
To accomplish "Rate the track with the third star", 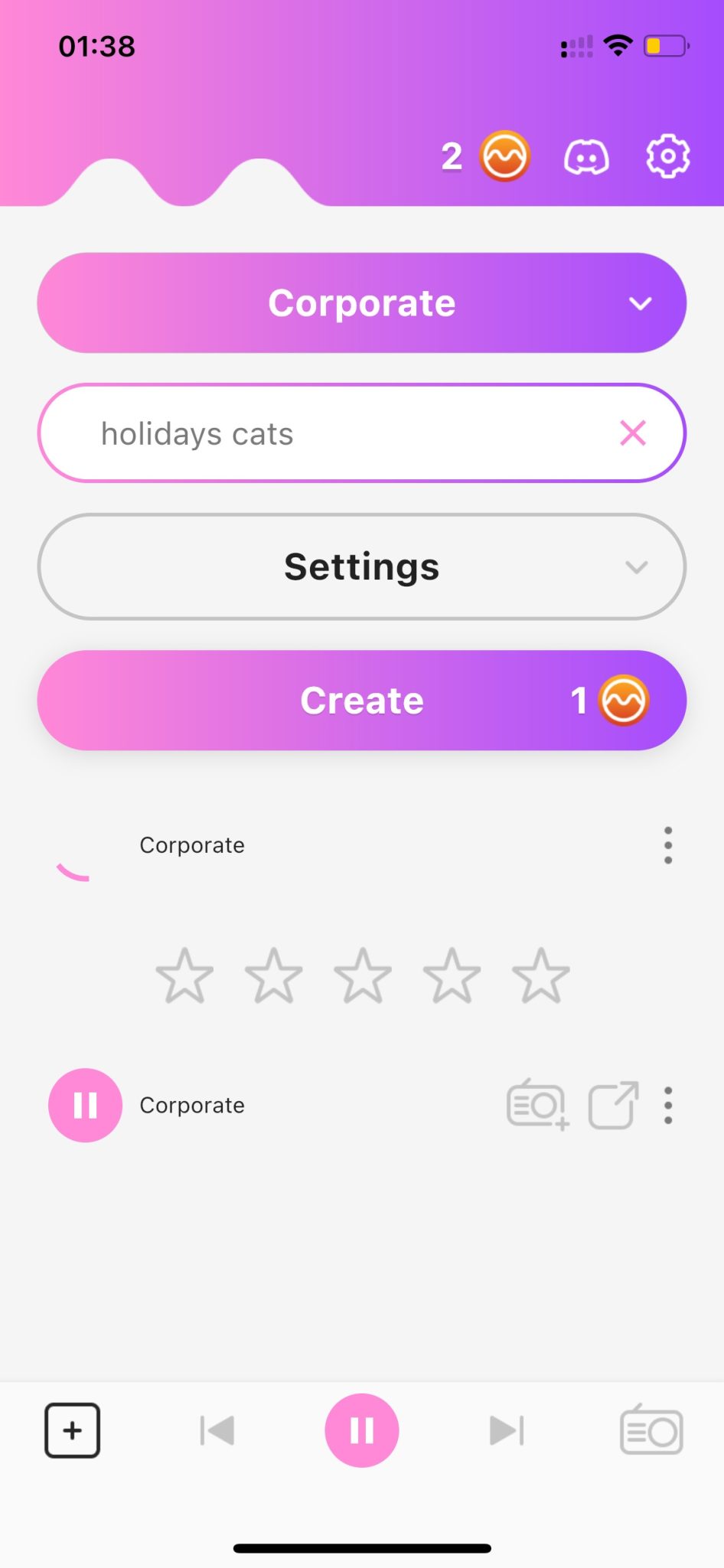I will coord(361,974).
